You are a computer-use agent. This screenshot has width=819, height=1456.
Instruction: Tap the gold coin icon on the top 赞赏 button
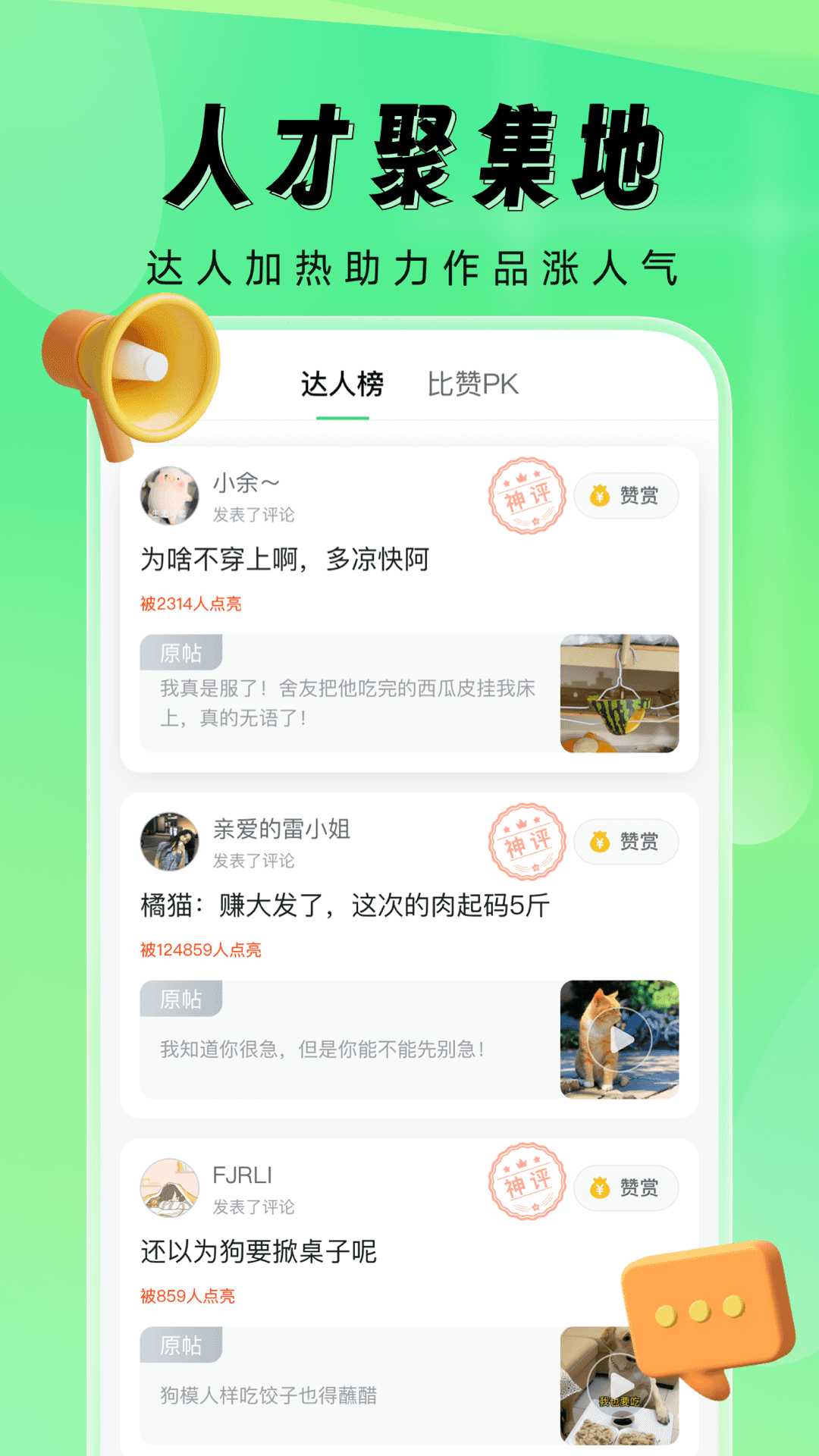598,495
